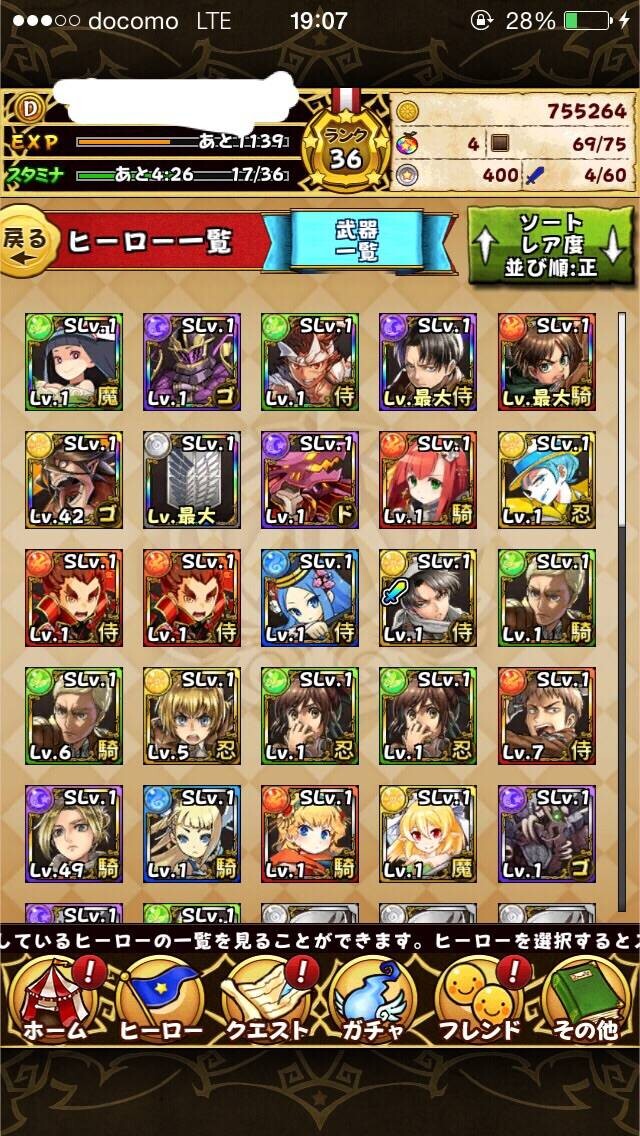Switch to the 武器一覧 weapon list
Image resolution: width=640 pixels, height=1136 pixels.
click(x=356, y=241)
